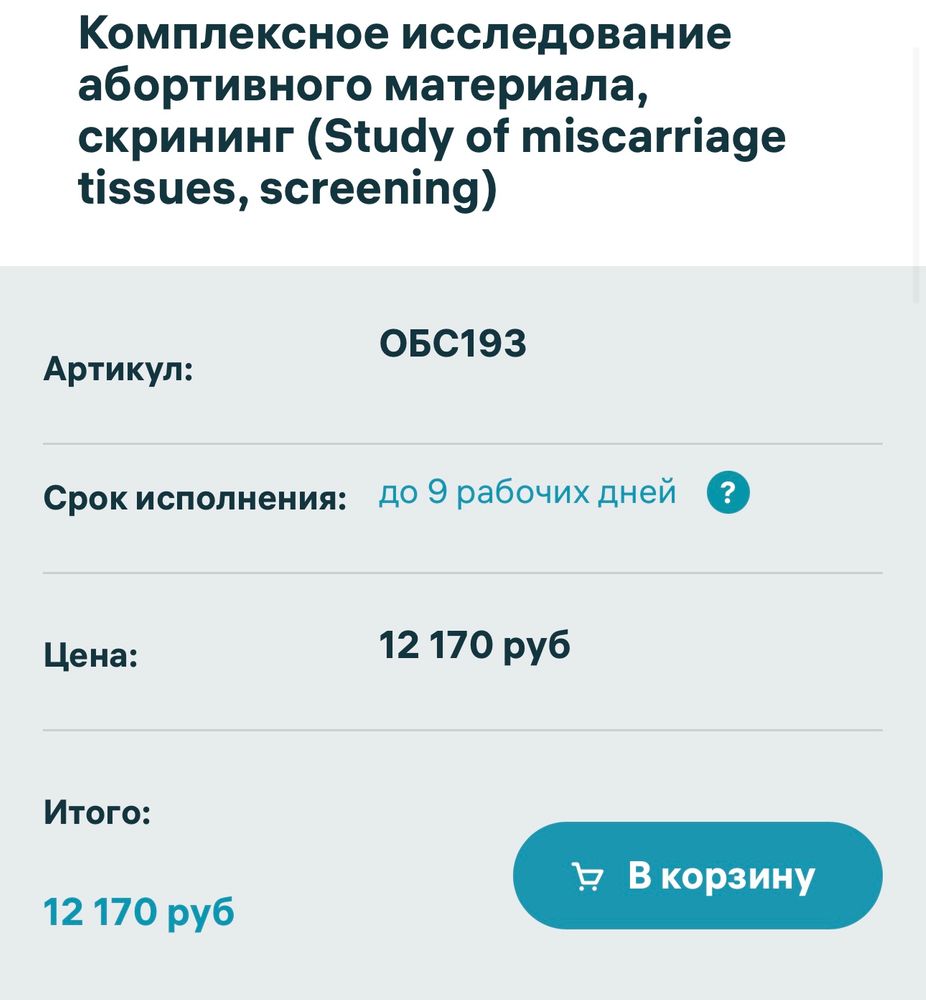The width and height of the screenshot is (926, 1000).
Task: Click the до 9 рабочих дней text
Action: (x=527, y=492)
